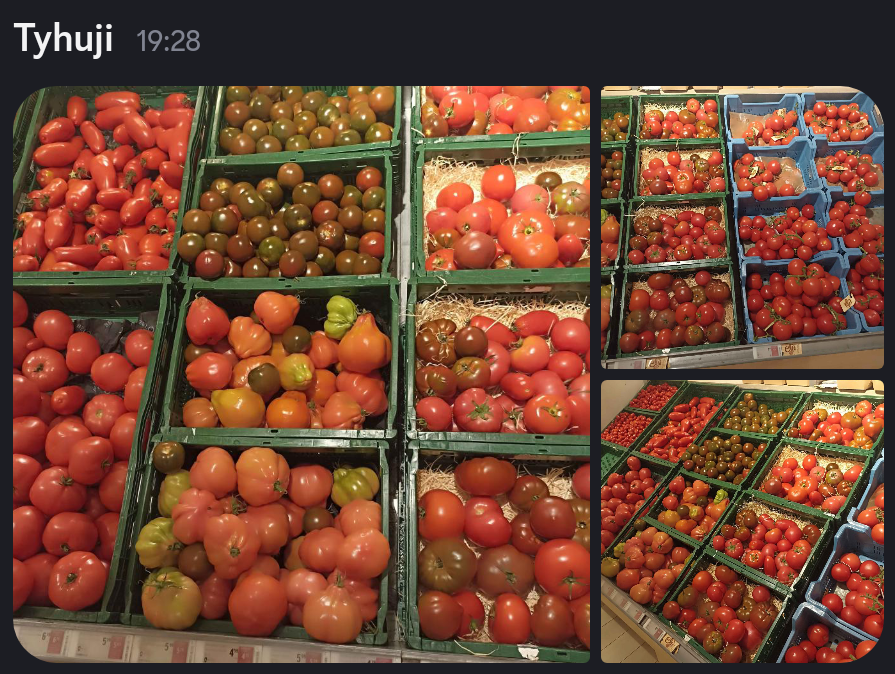Open the angled tomato display photo
Image resolution: width=895 pixels, height=674 pixels.
point(742,521)
